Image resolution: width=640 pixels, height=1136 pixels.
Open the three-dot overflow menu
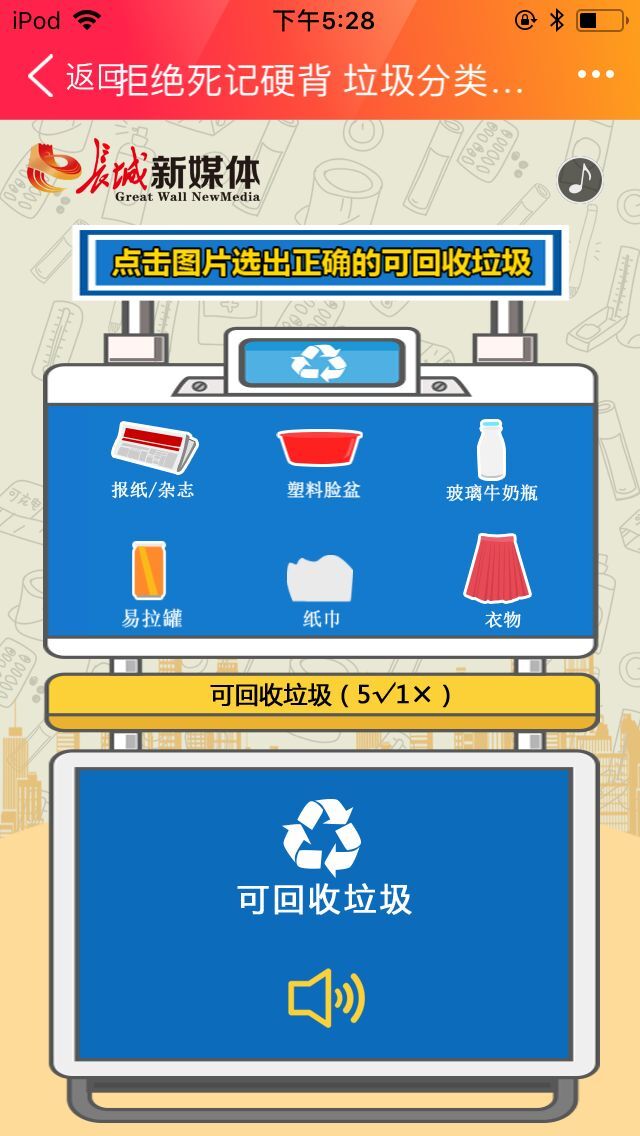pos(596,74)
